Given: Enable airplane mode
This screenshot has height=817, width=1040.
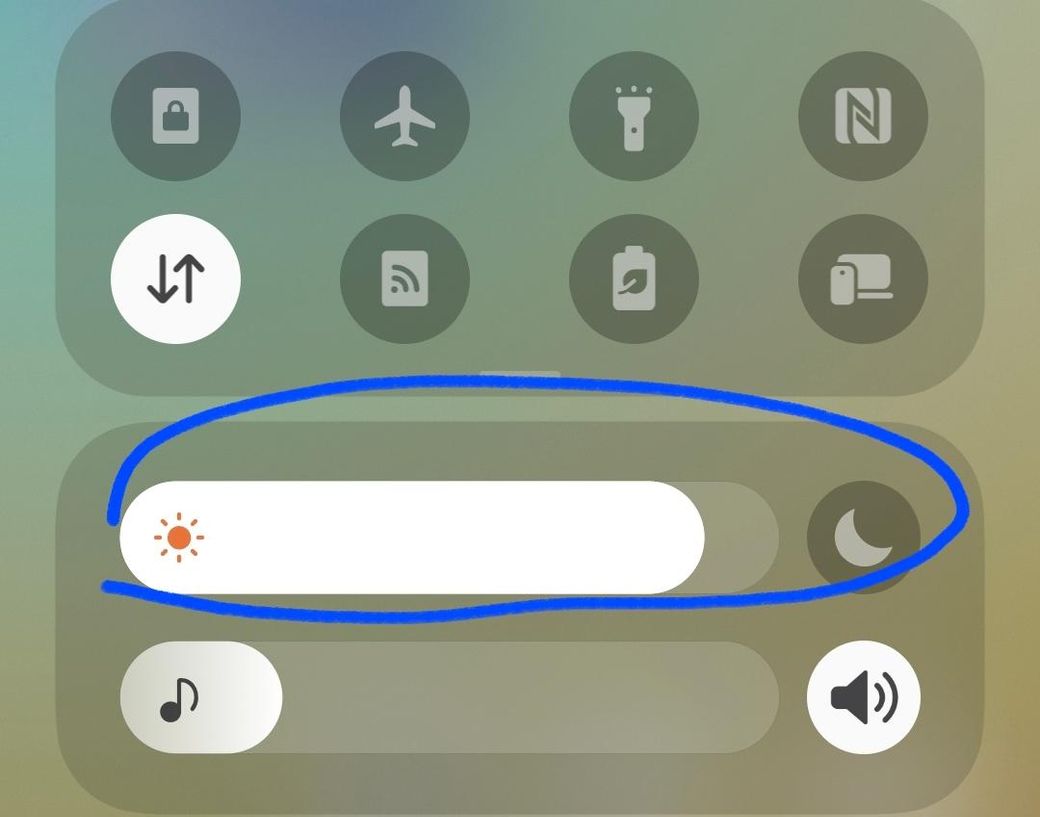Looking at the screenshot, I should click(x=404, y=117).
